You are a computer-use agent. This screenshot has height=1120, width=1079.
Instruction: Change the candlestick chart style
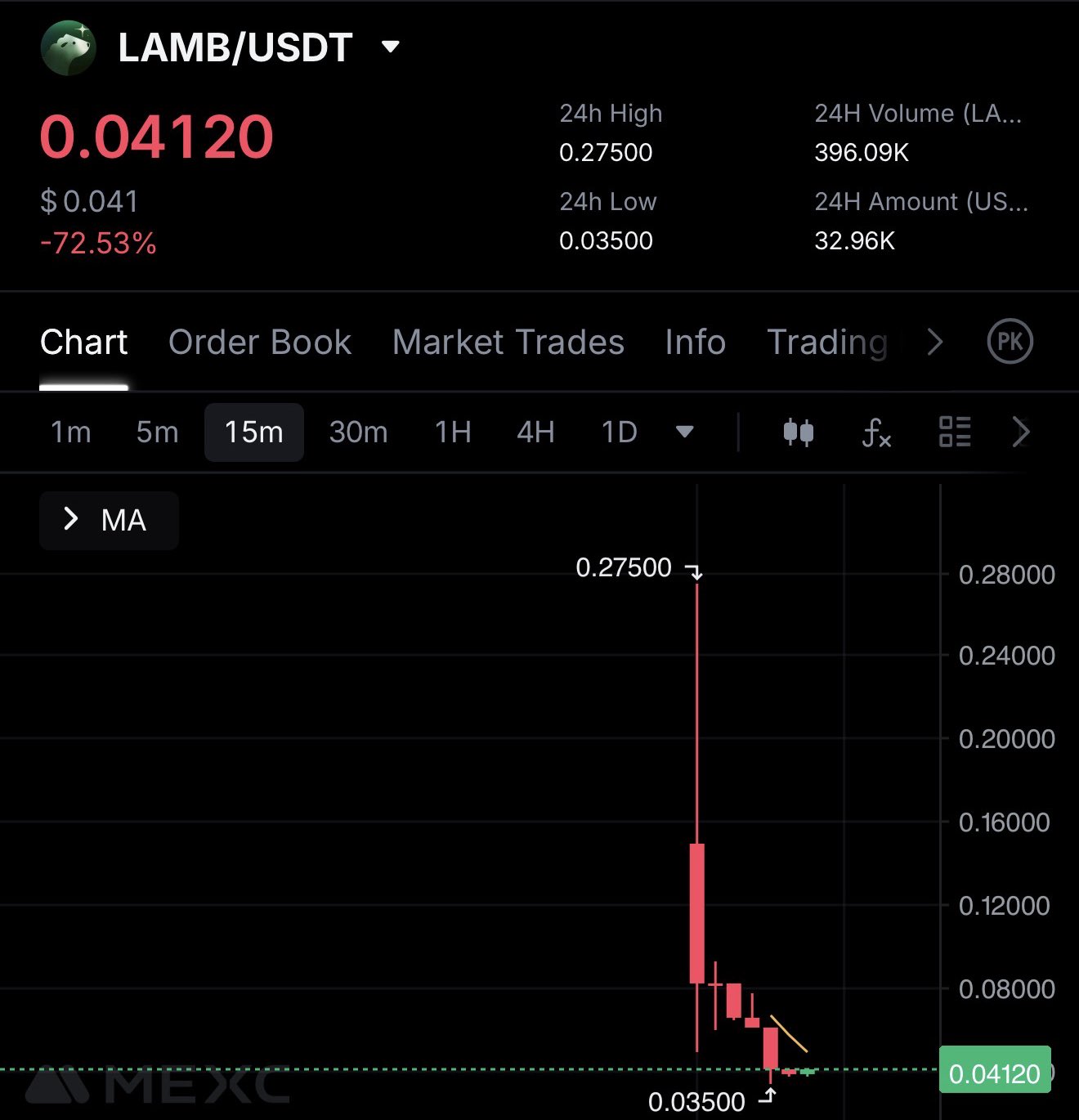pyautogui.click(x=798, y=432)
